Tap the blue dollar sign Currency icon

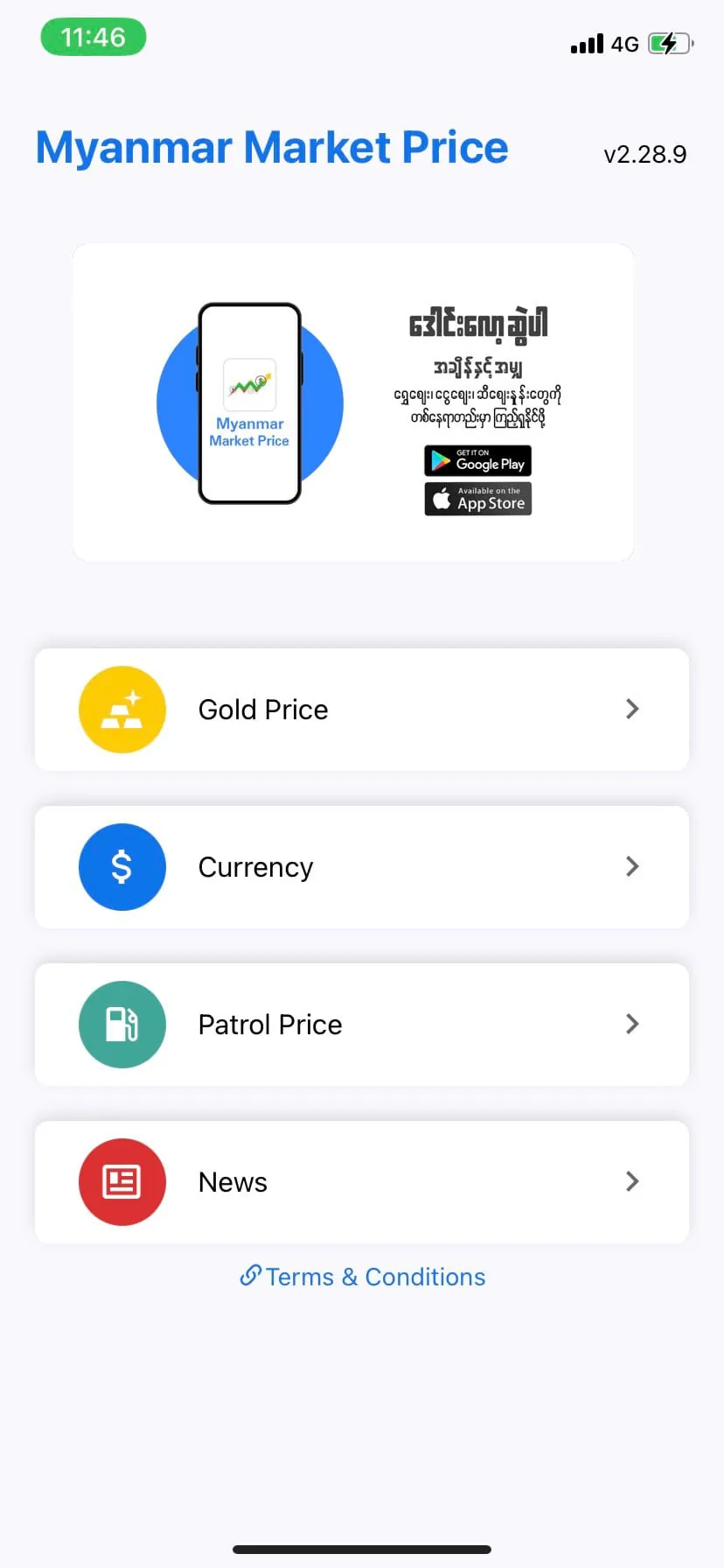pyautogui.click(x=122, y=866)
